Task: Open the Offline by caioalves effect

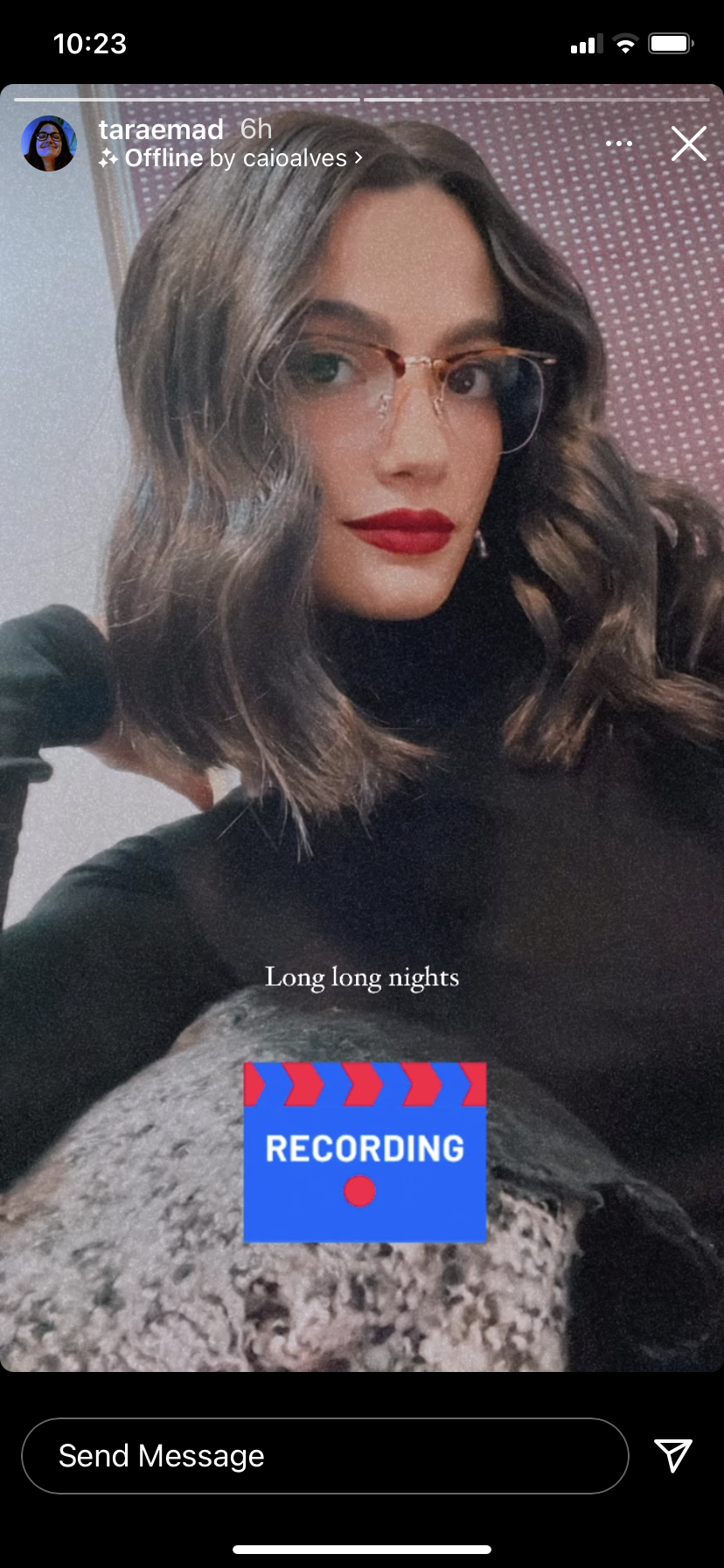Action: (x=233, y=158)
